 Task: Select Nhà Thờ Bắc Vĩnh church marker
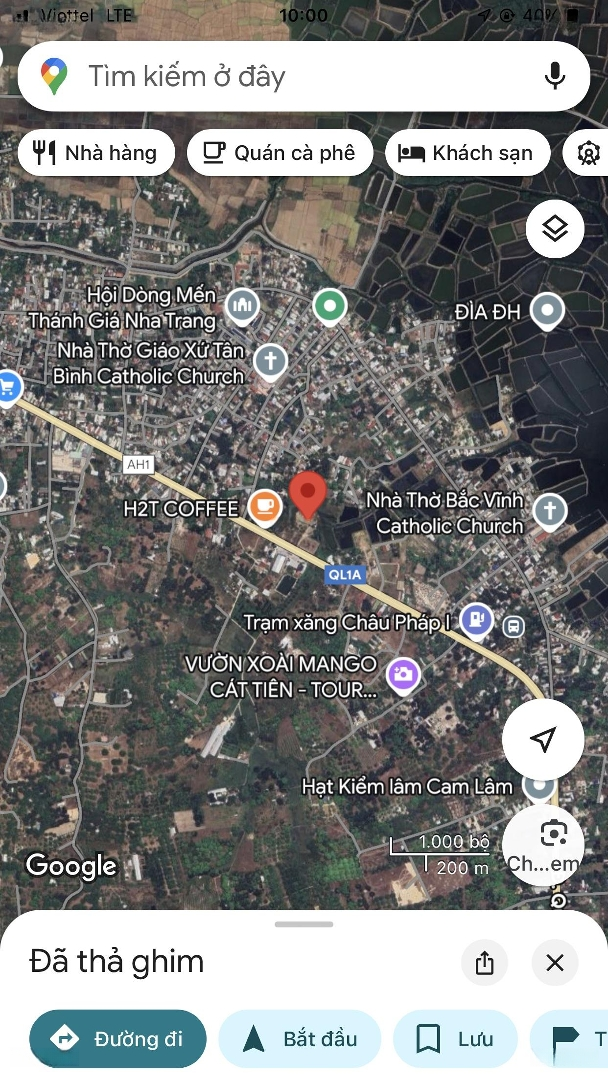pos(549,512)
